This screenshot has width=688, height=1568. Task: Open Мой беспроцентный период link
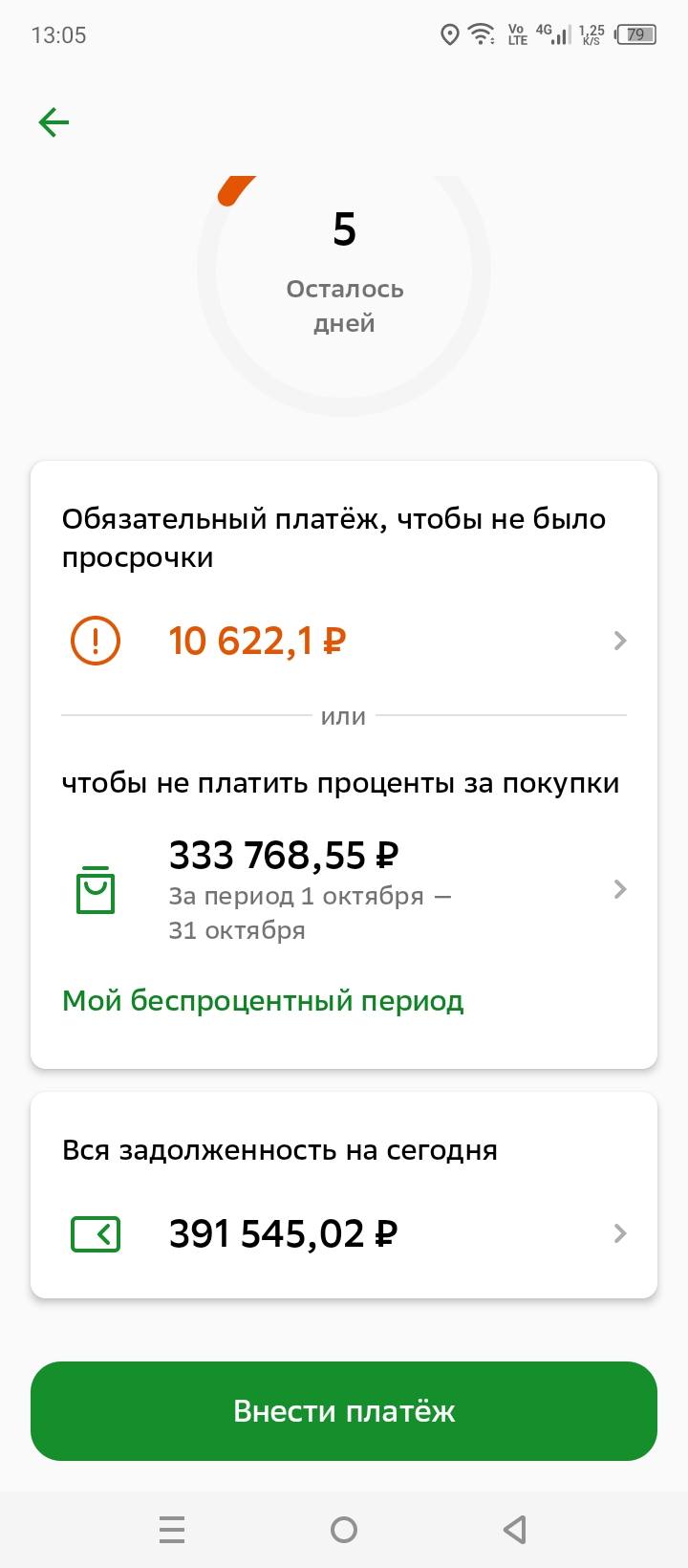click(x=262, y=1000)
